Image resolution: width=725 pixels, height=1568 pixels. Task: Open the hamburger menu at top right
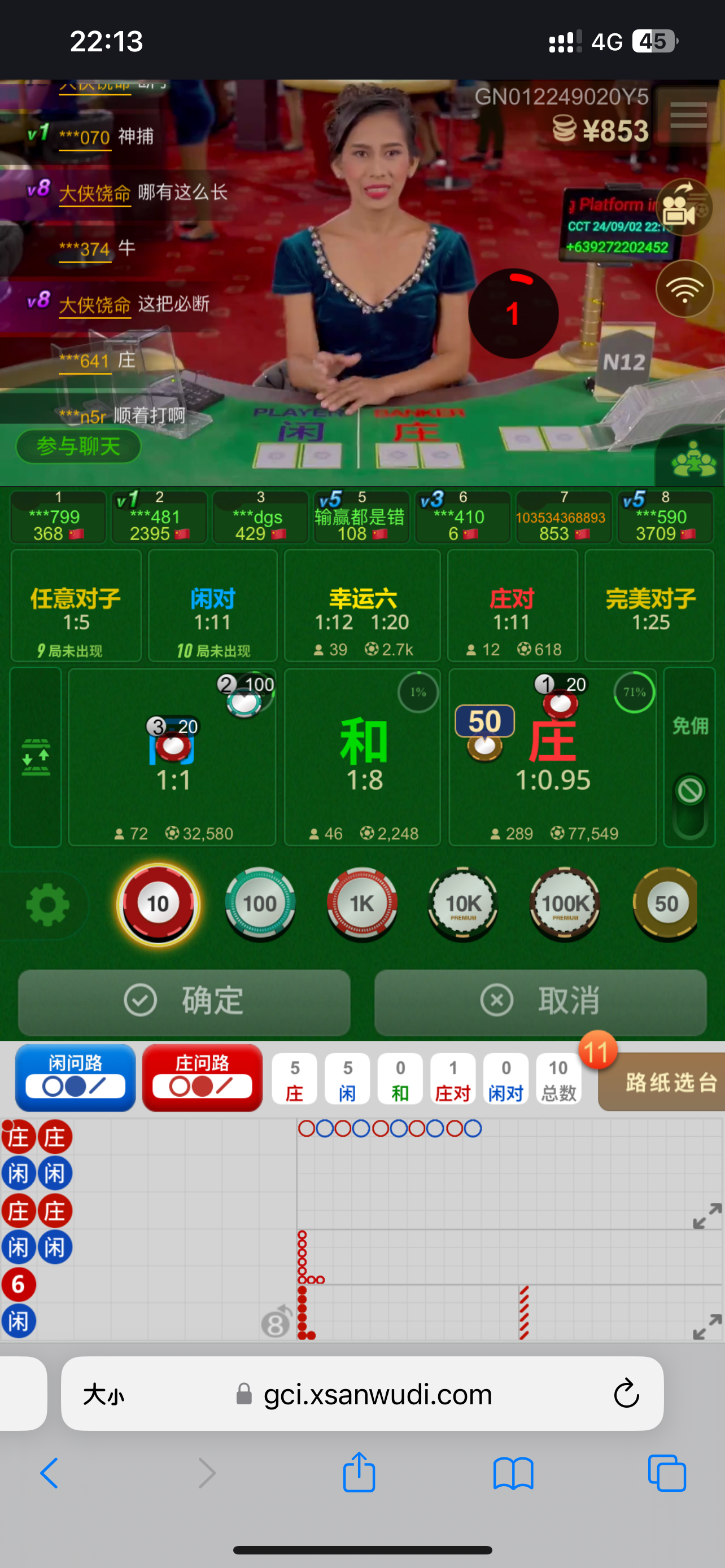pyautogui.click(x=688, y=115)
